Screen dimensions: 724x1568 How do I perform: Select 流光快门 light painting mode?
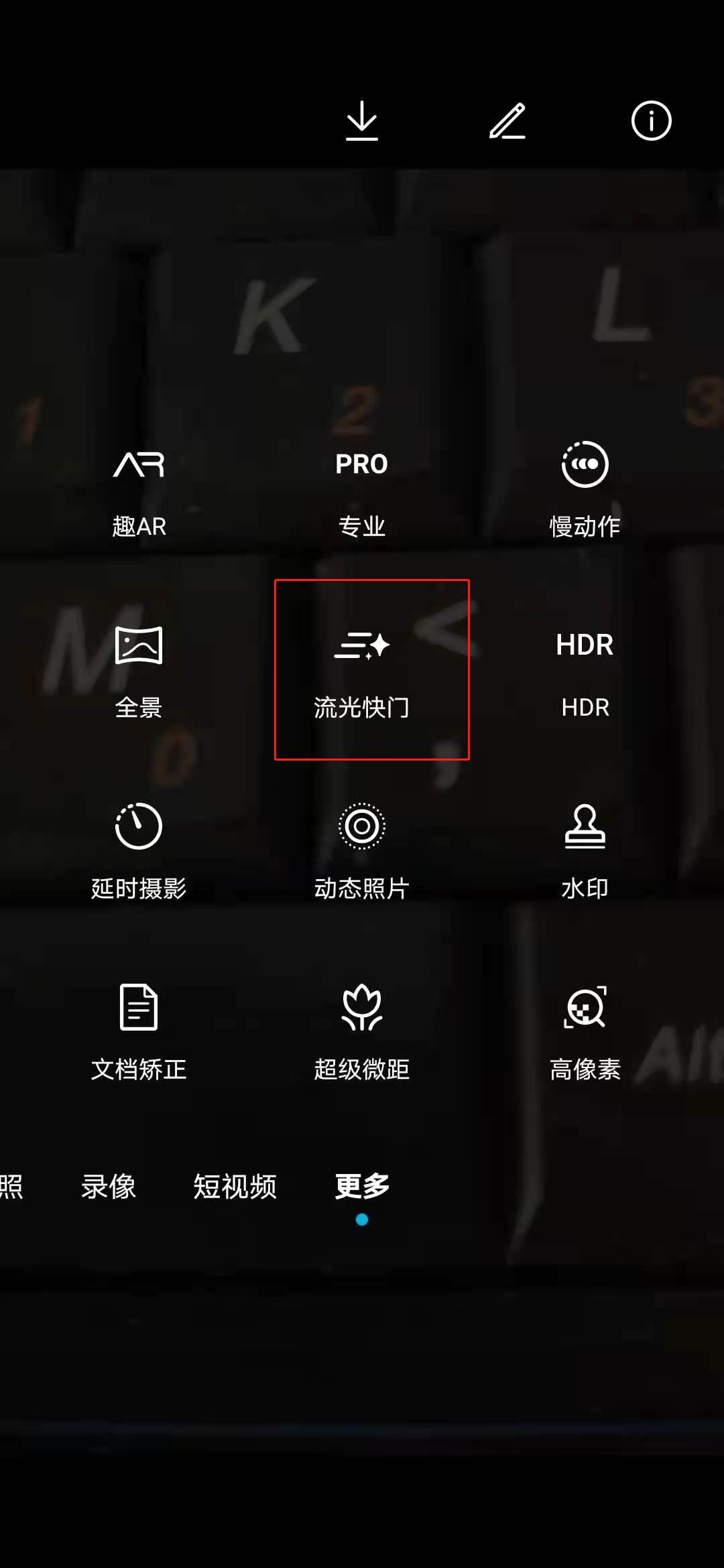click(362, 670)
